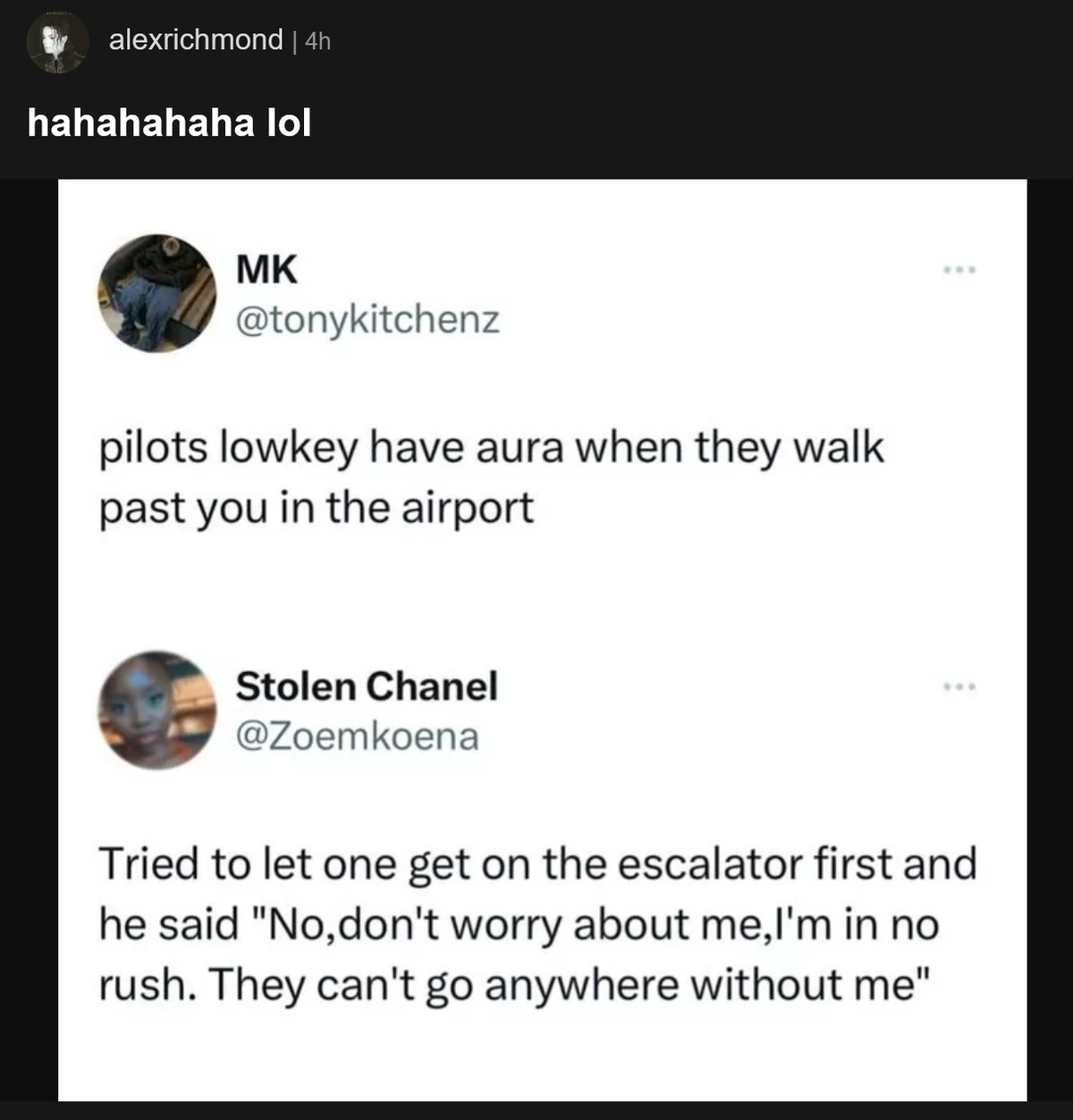Tap the alexrichmond username

pos(195,40)
